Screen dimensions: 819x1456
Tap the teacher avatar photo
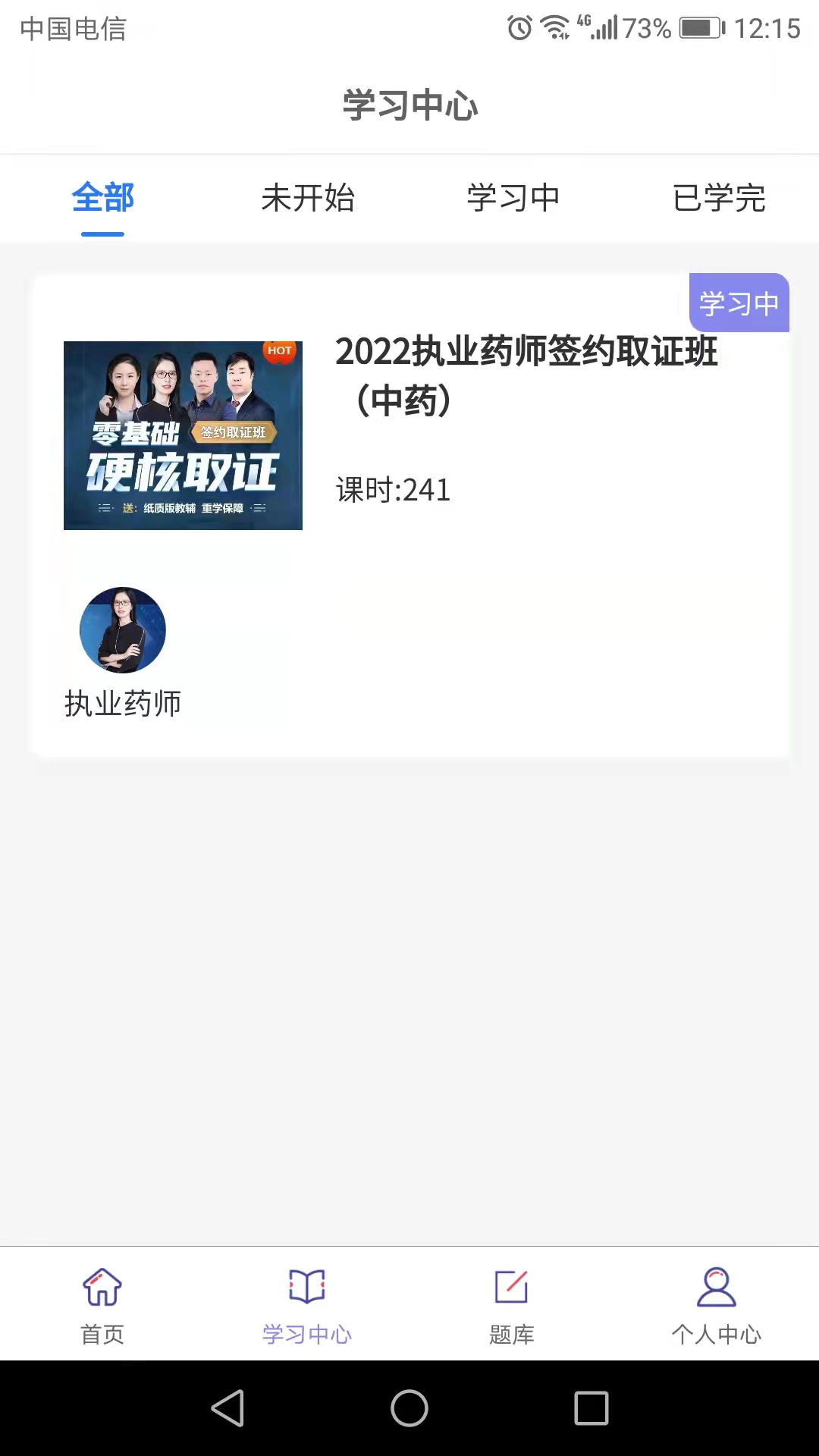[x=123, y=631]
